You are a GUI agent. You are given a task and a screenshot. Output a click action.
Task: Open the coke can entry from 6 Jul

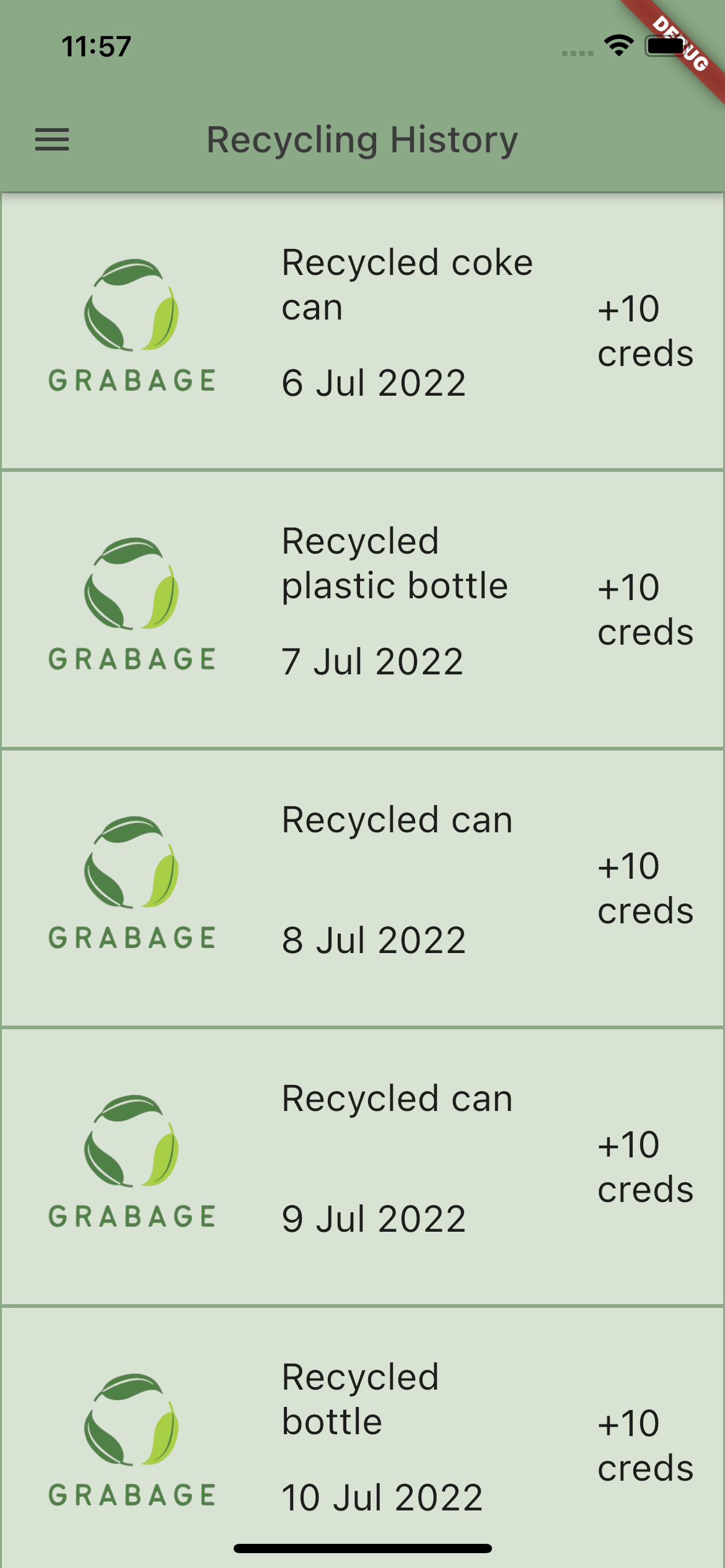click(362, 331)
